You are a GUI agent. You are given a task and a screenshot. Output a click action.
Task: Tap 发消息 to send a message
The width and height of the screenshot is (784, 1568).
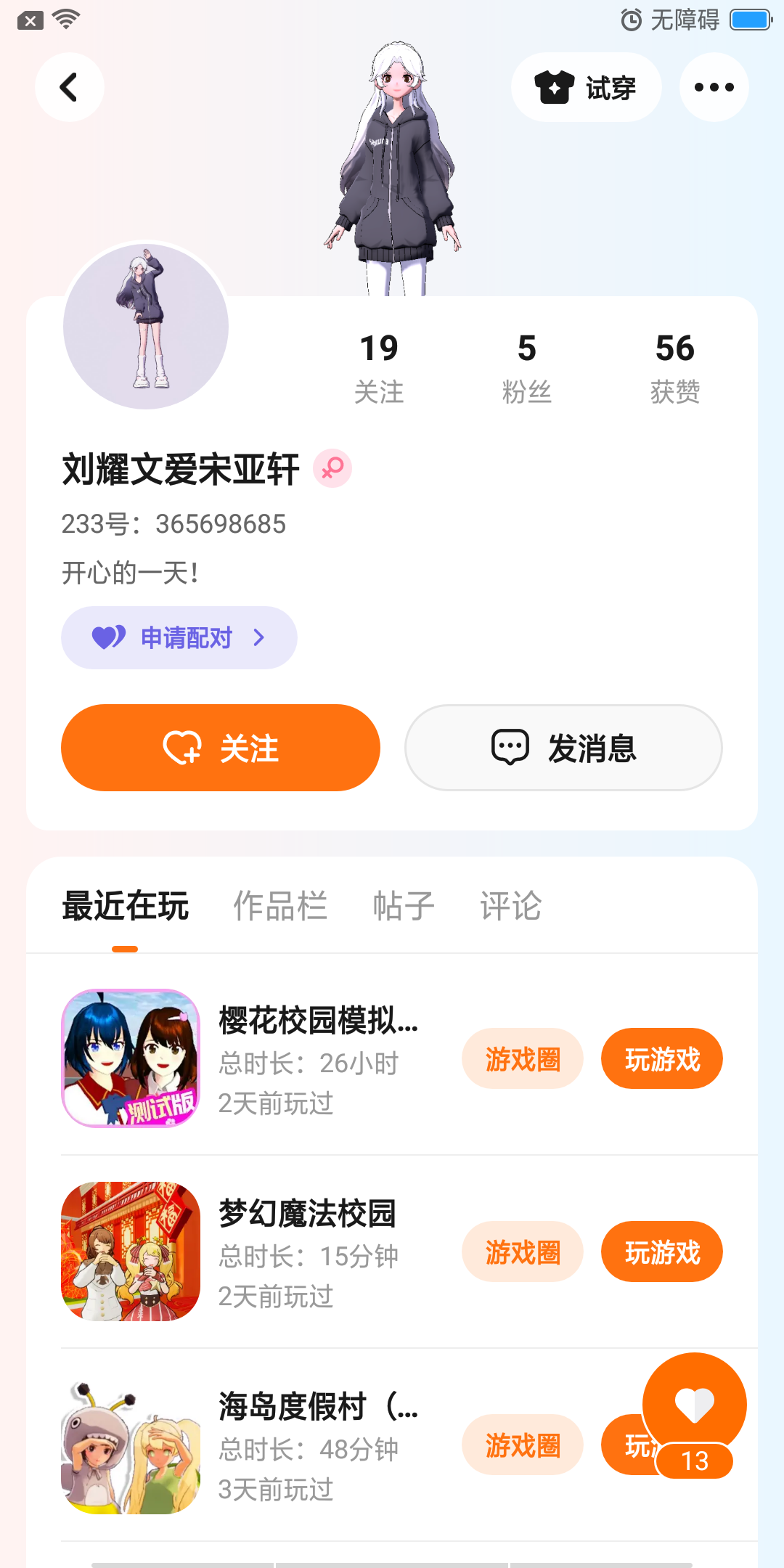coord(563,748)
